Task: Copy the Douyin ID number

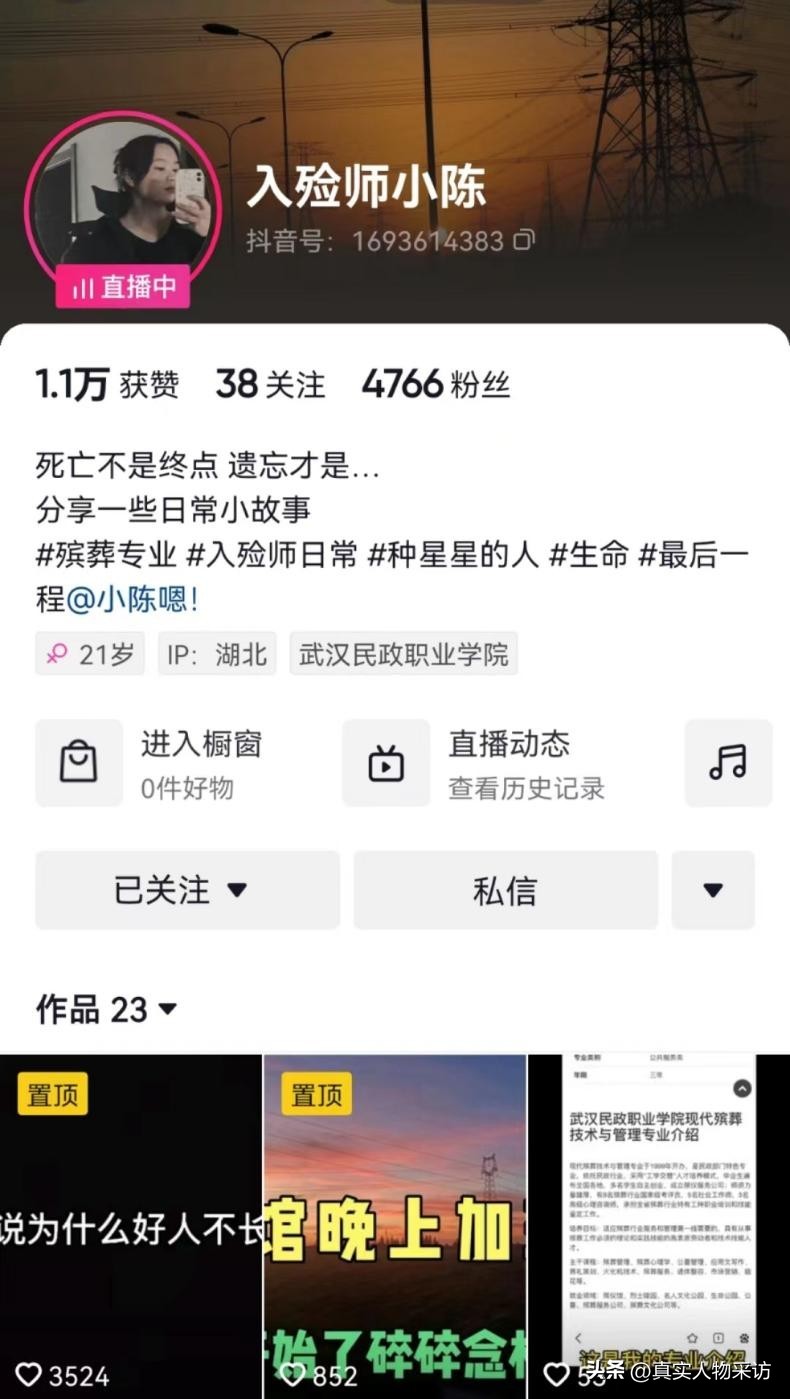Action: [x=524, y=240]
